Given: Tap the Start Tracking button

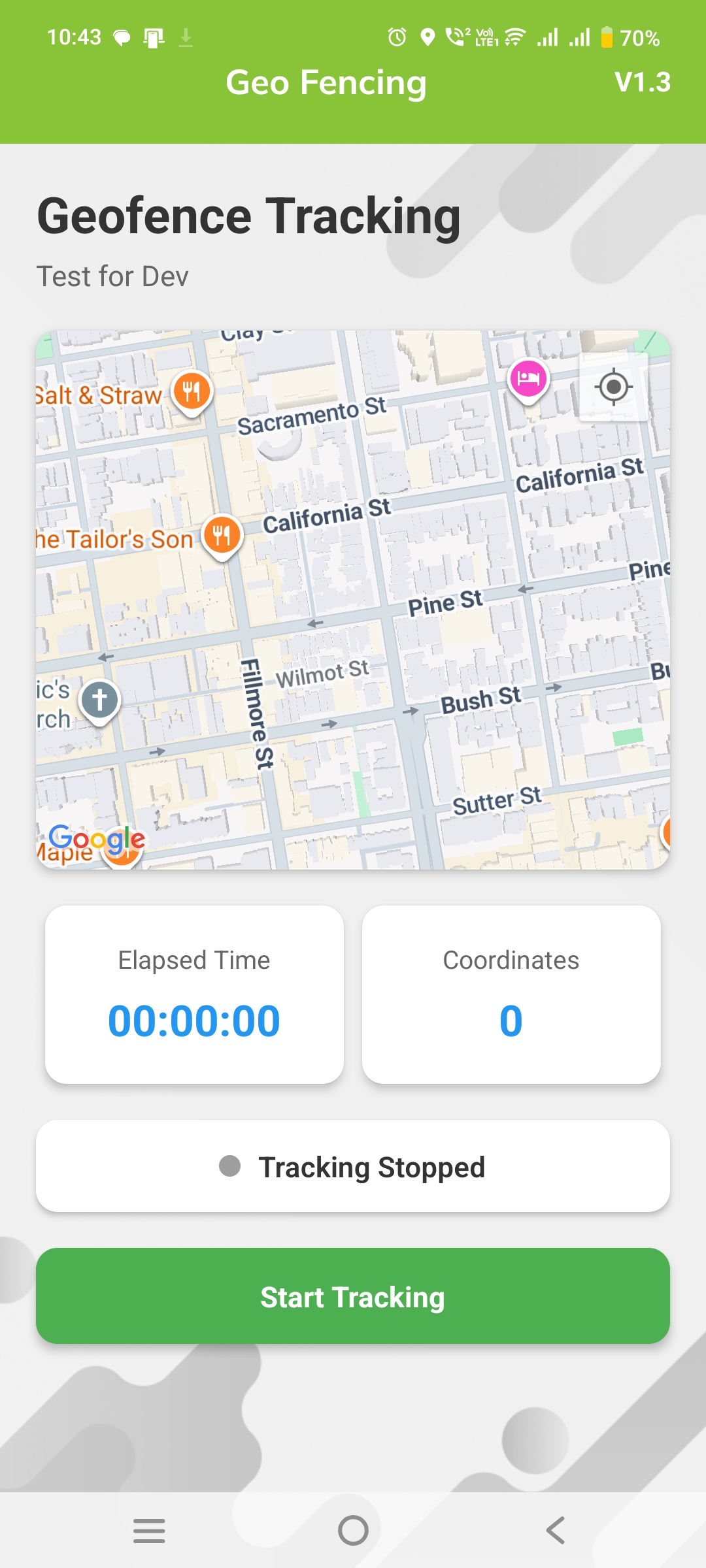Looking at the screenshot, I should coord(353,1296).
